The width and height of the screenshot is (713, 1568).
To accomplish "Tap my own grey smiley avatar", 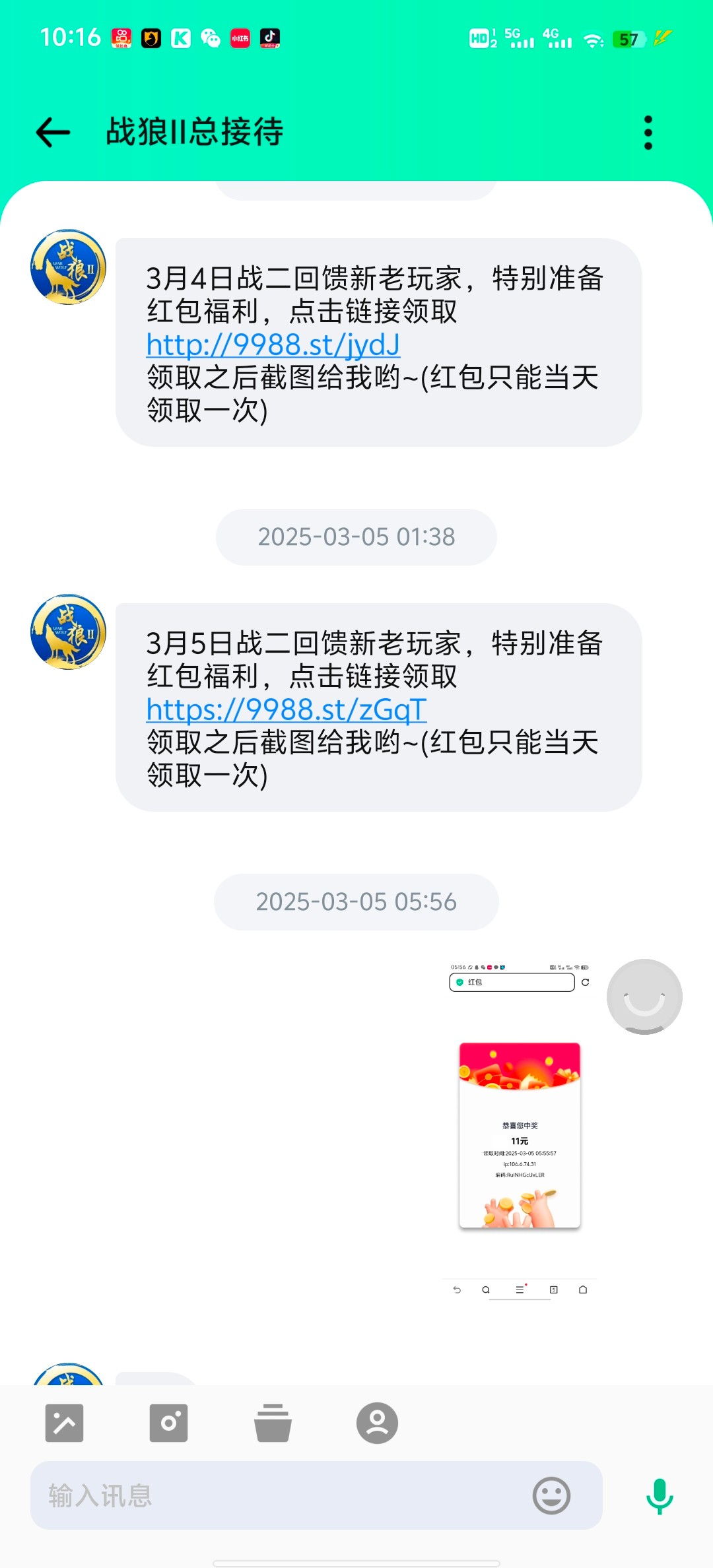I will click(x=644, y=996).
